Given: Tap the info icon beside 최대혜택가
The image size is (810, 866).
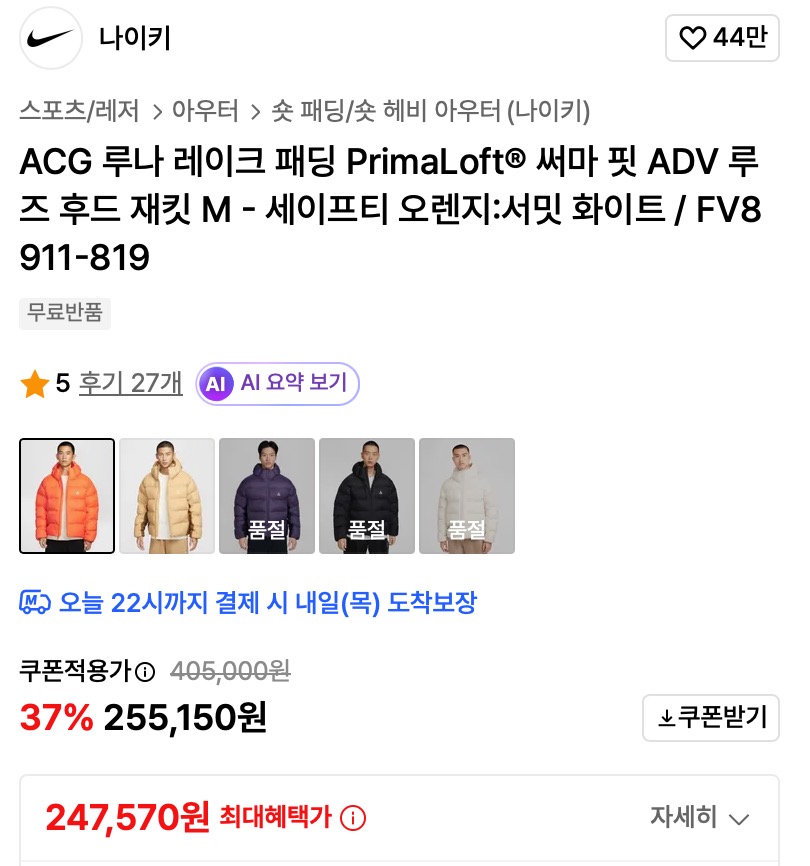Looking at the screenshot, I should tap(353, 818).
